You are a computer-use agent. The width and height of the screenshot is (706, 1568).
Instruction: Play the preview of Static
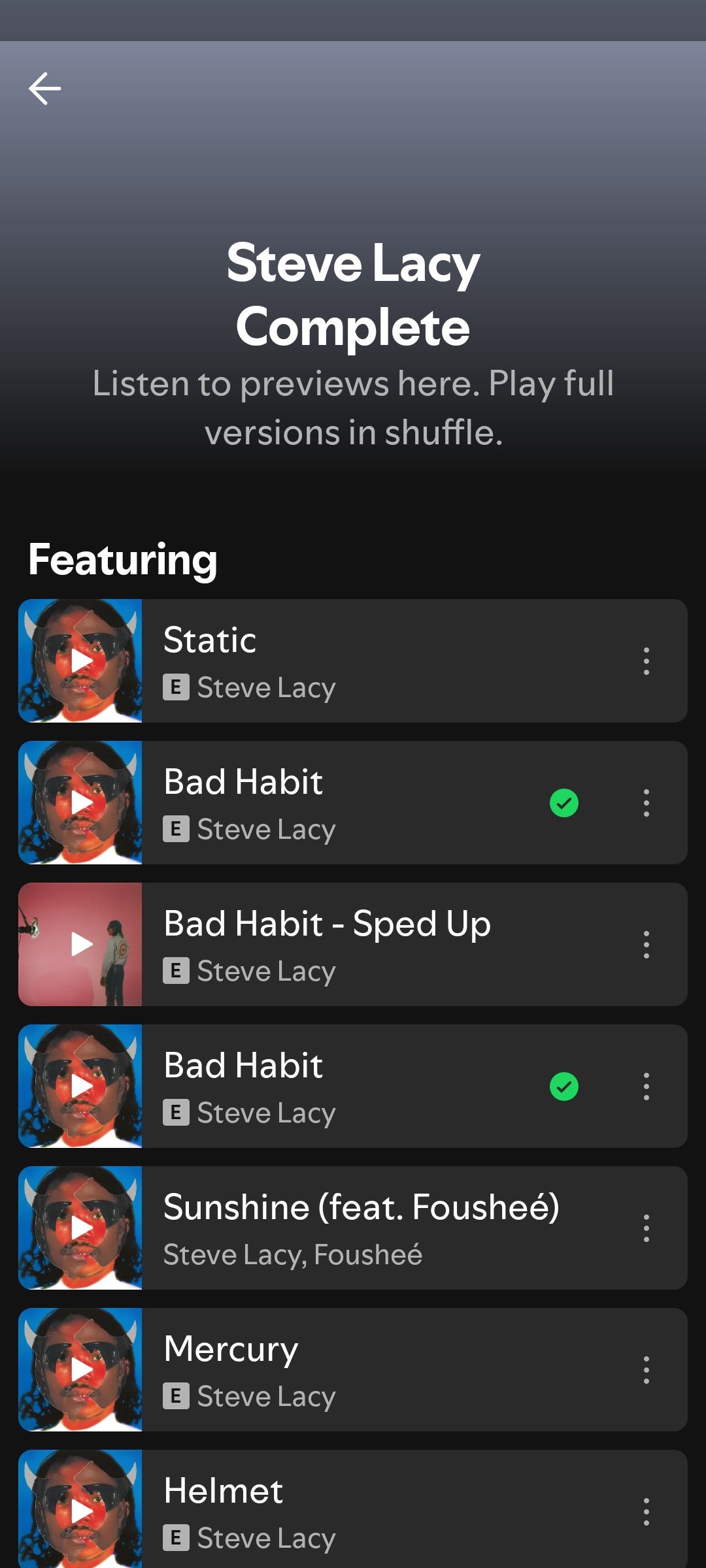point(80,661)
